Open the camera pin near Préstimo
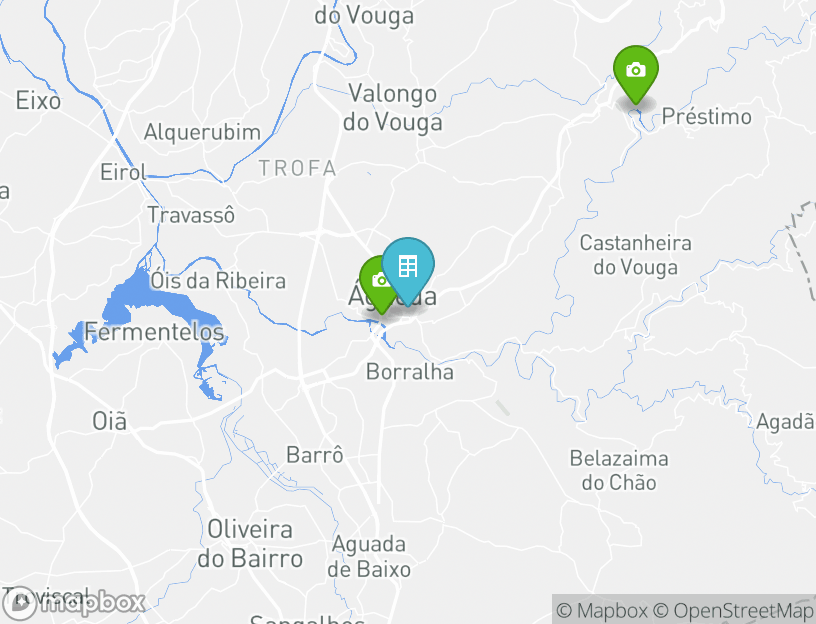 [x=635, y=71]
